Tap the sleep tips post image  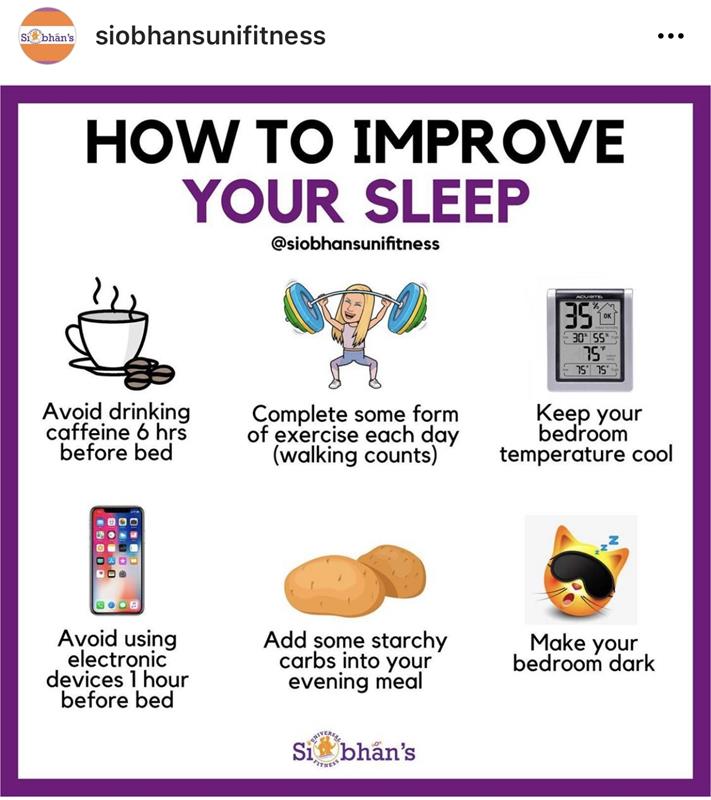[x=355, y=440]
